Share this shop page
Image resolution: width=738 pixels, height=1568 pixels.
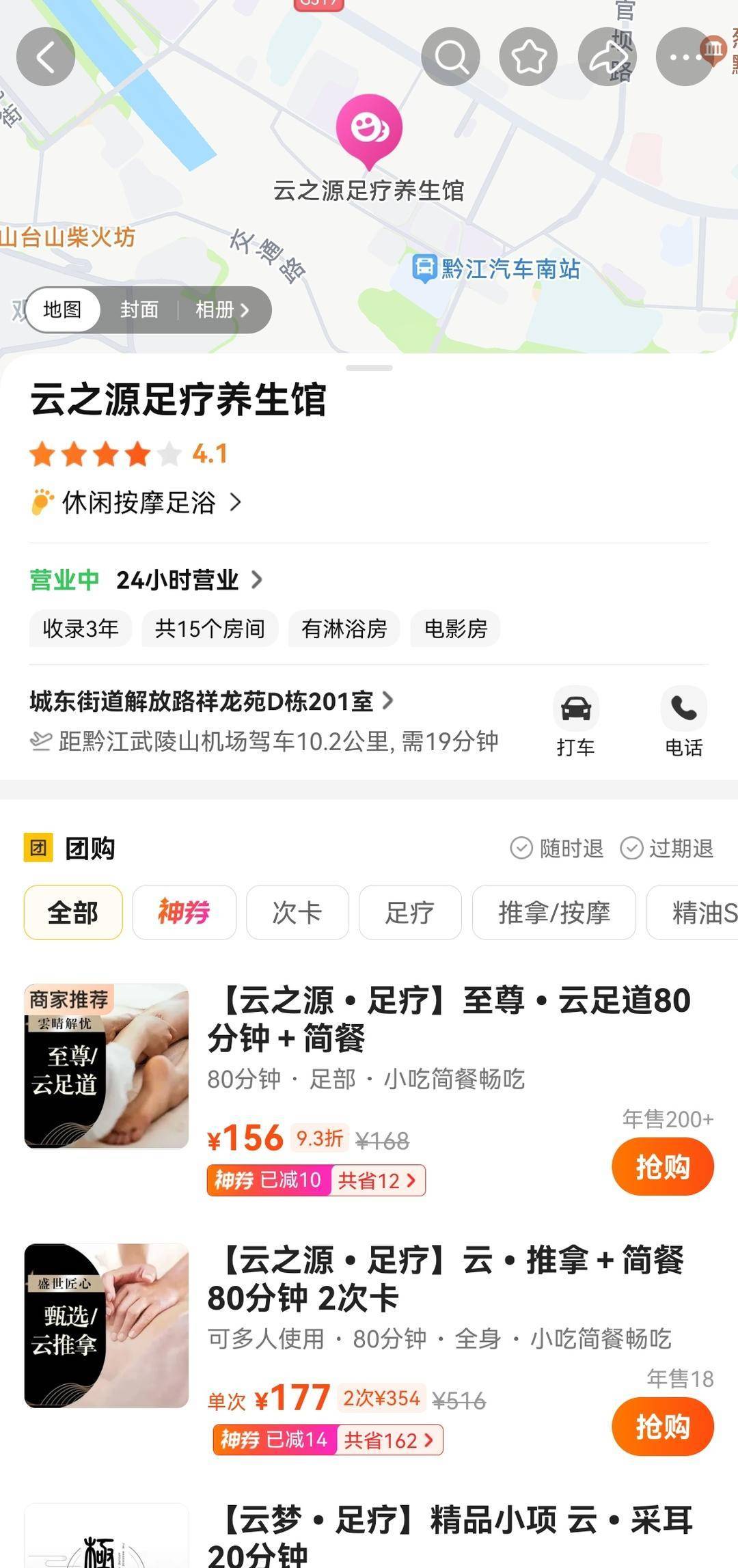click(607, 57)
